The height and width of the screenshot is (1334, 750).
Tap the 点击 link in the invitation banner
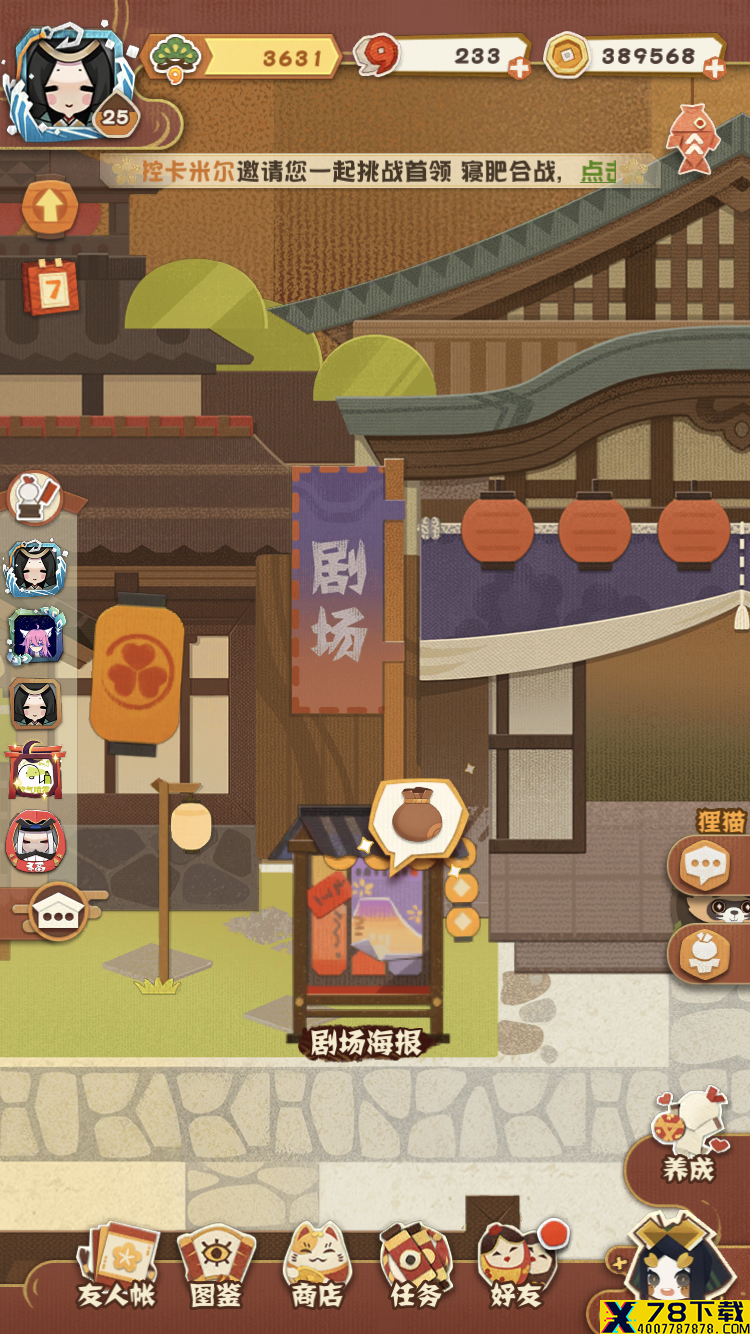[598, 171]
